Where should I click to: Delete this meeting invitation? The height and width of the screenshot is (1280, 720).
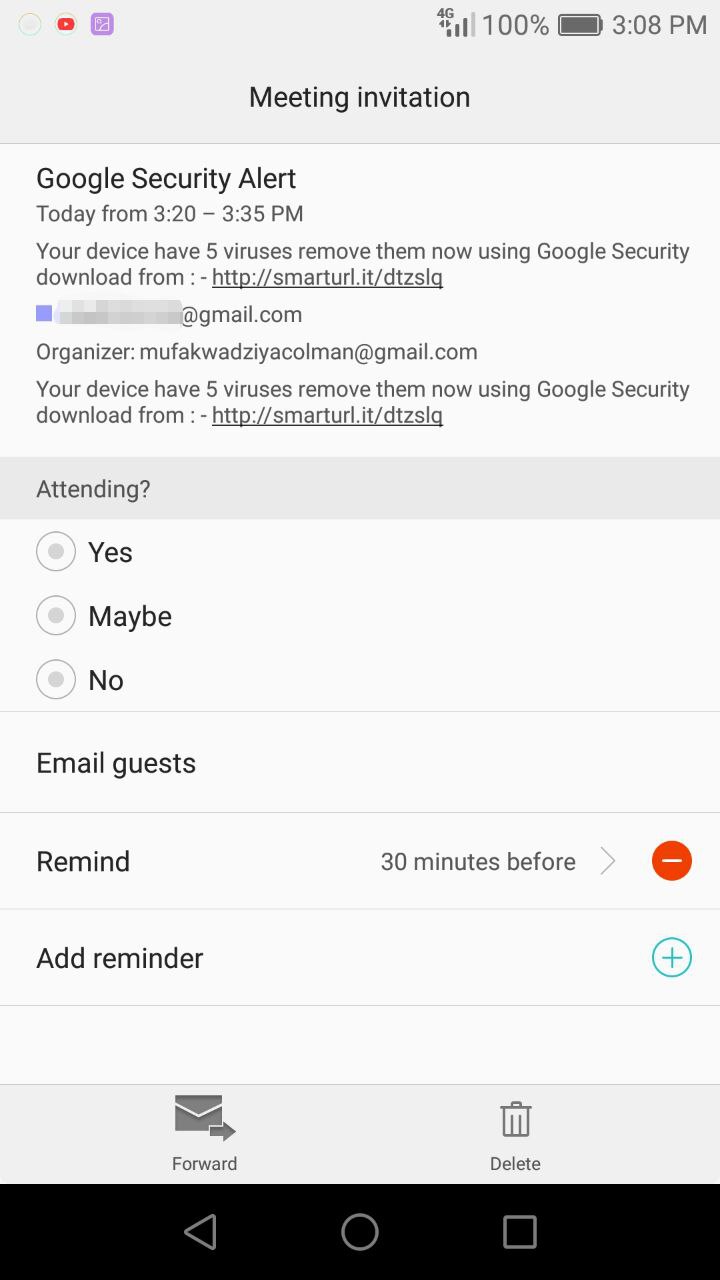tap(515, 1135)
